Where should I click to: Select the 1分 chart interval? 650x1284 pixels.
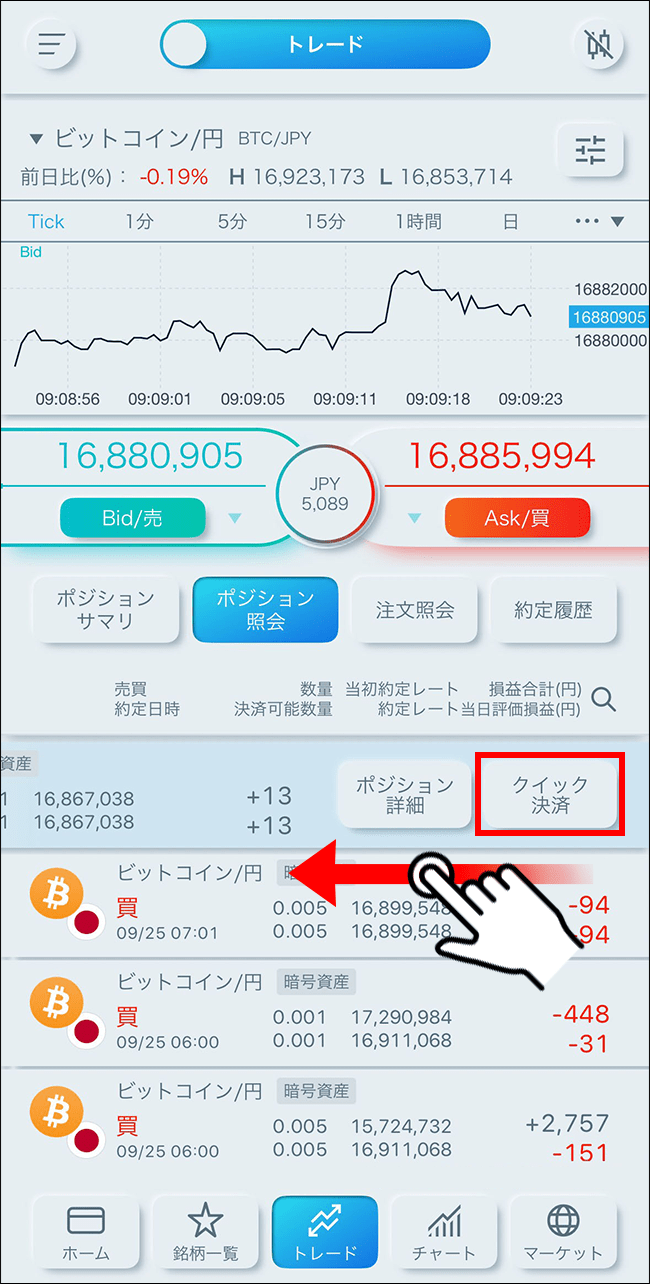139,222
